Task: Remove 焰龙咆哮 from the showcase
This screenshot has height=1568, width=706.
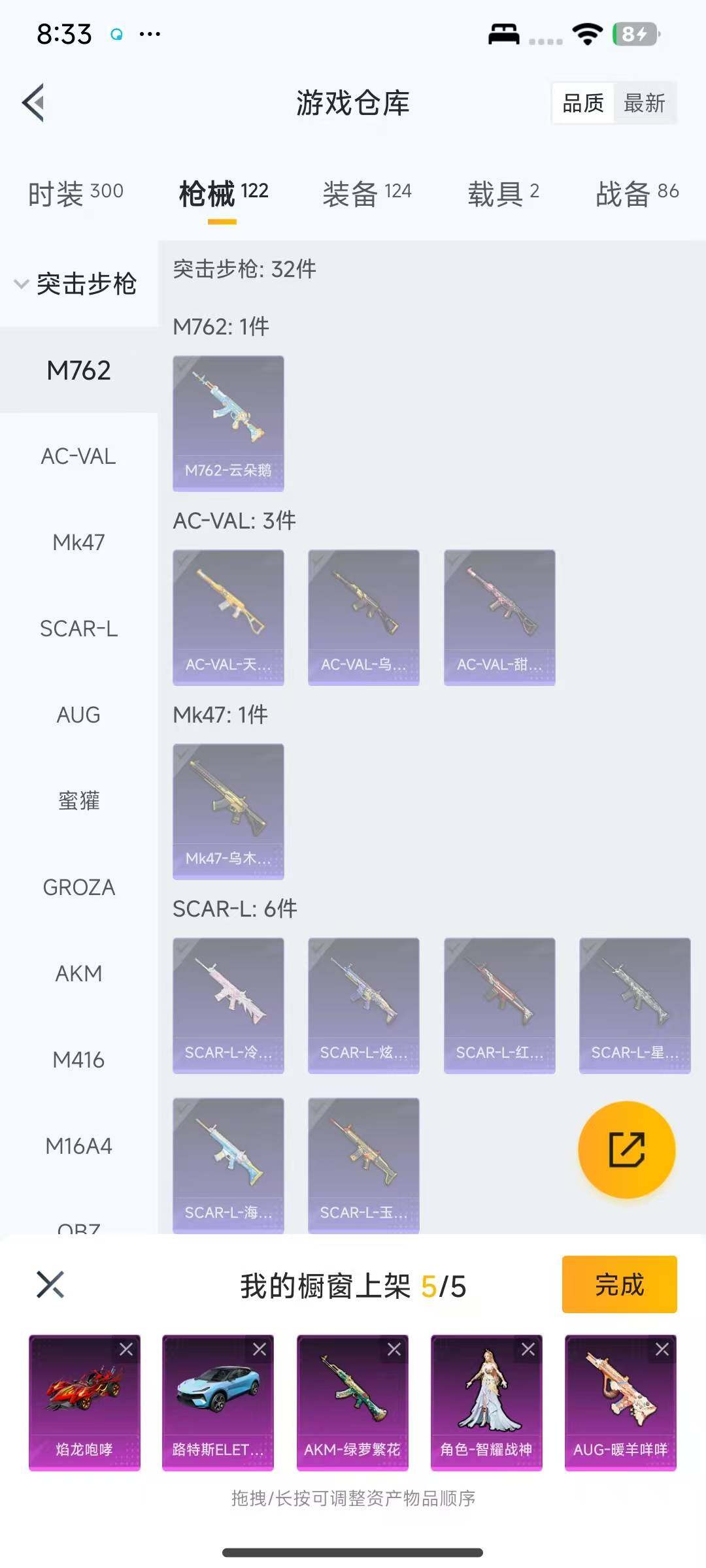Action: [126, 1349]
